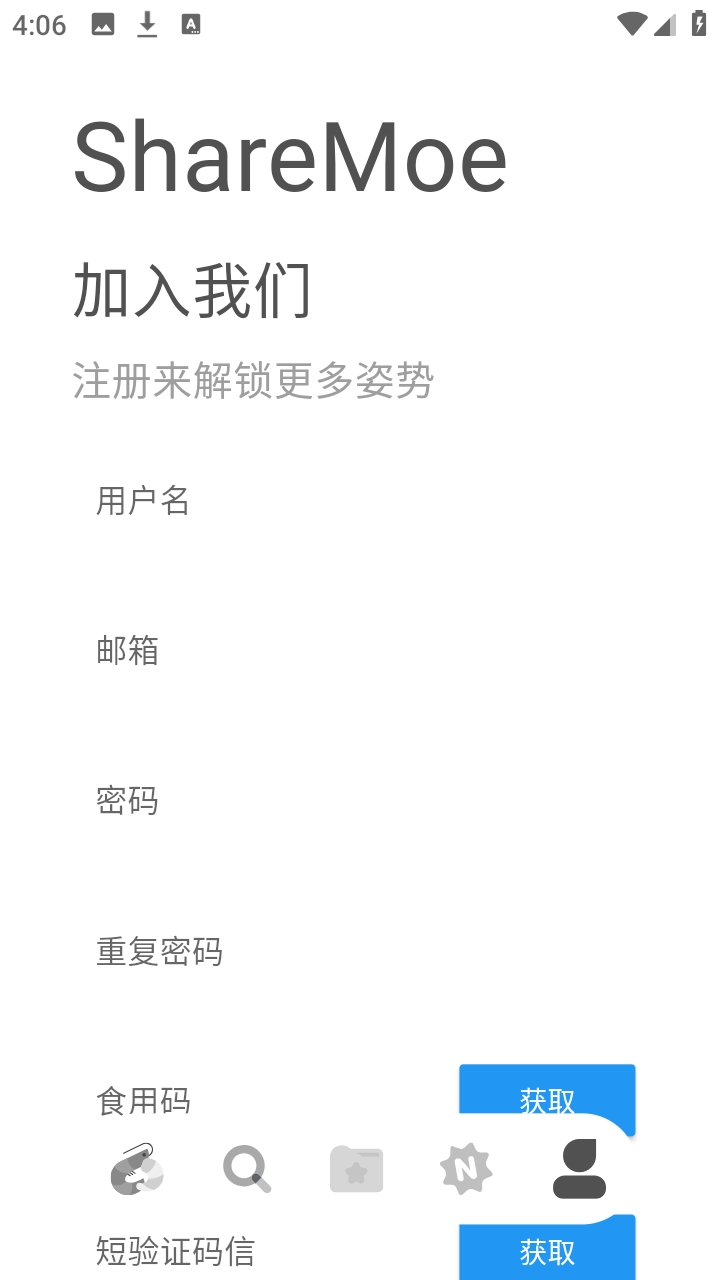Select the 重复密码 repeat password field
This screenshot has height=1280, width=720.
pos(360,951)
